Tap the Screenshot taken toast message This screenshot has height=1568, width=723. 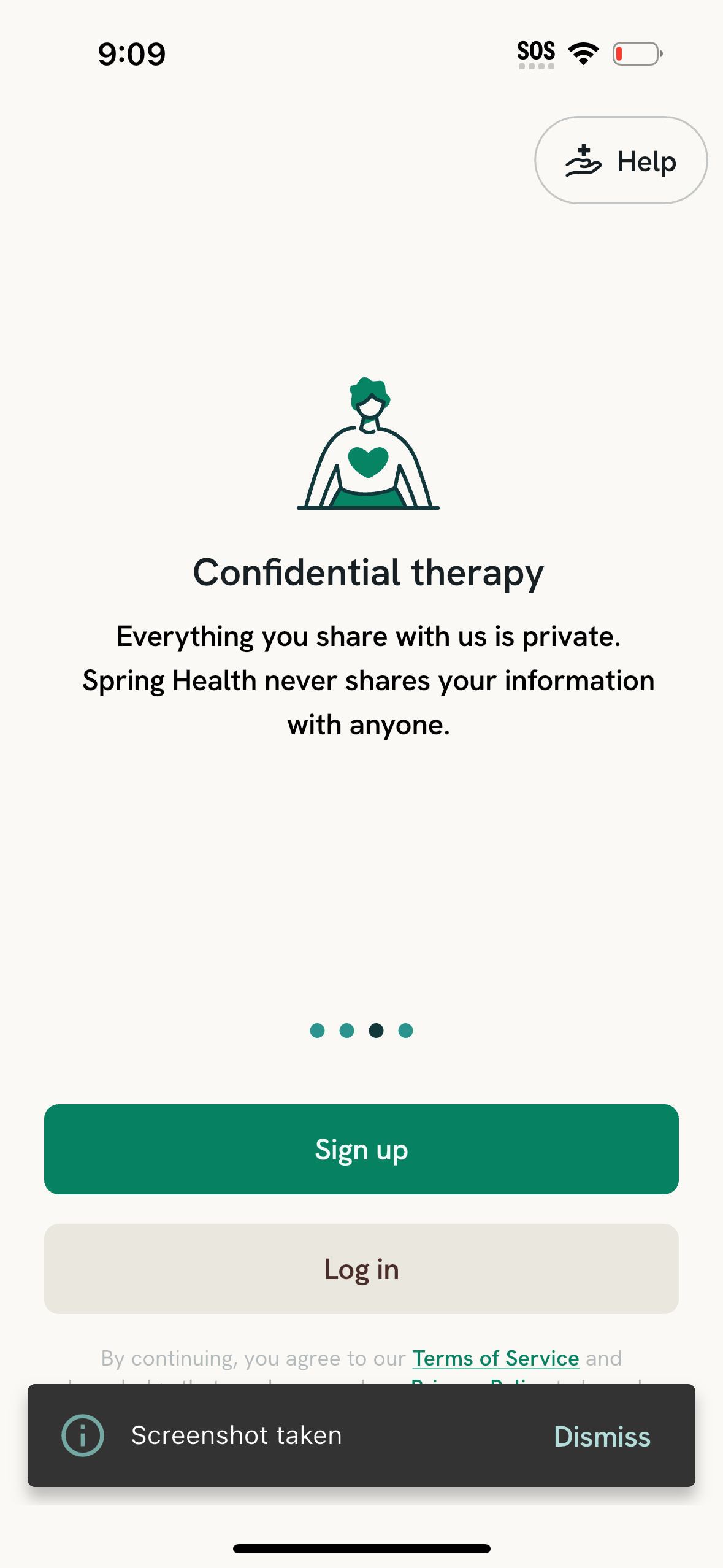click(236, 1435)
